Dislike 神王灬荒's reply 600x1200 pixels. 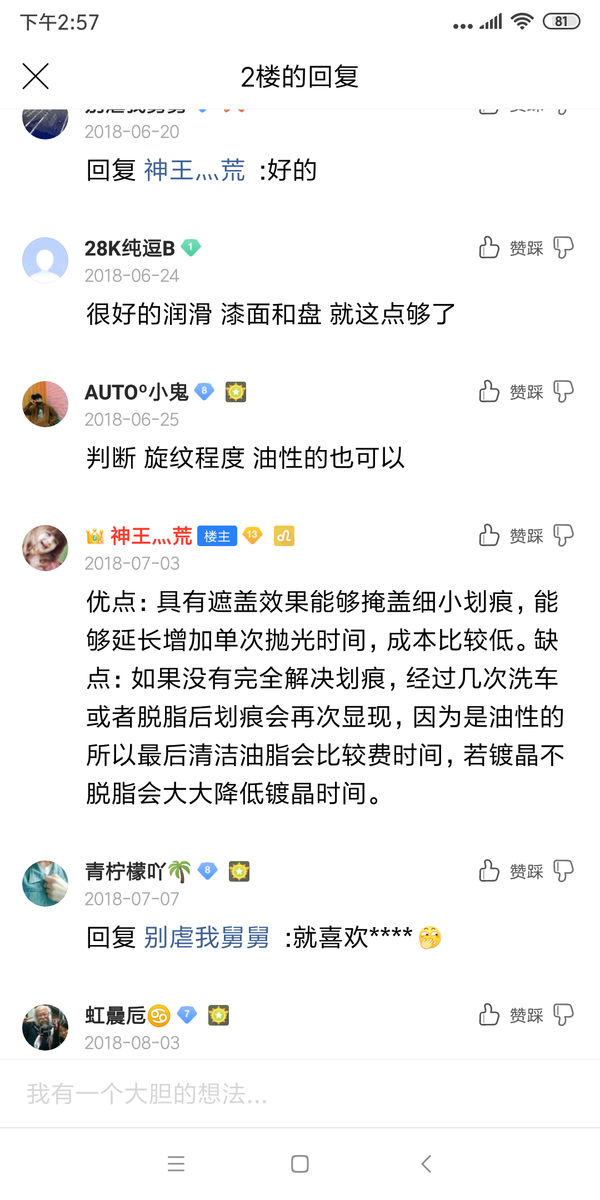click(x=564, y=536)
